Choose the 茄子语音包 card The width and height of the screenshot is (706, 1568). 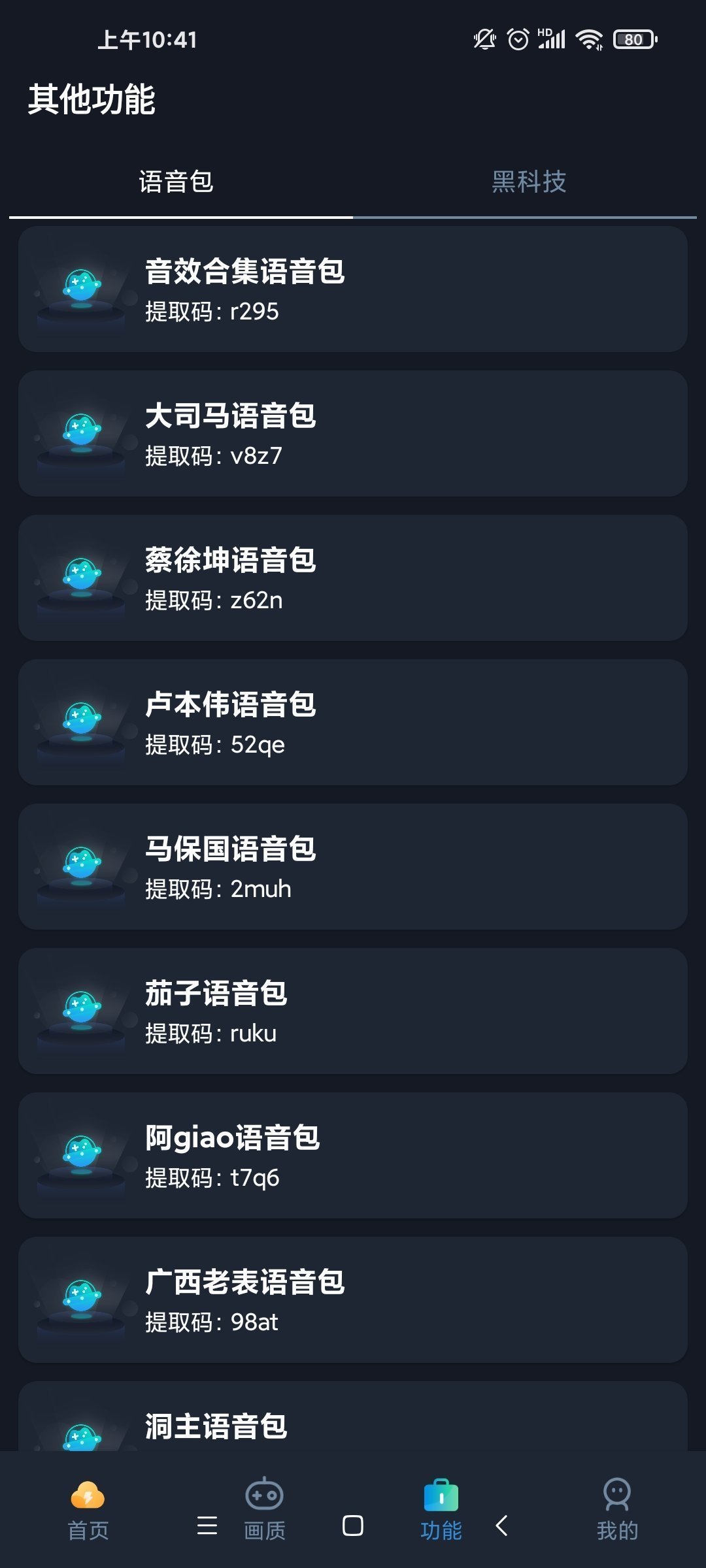(353, 1011)
